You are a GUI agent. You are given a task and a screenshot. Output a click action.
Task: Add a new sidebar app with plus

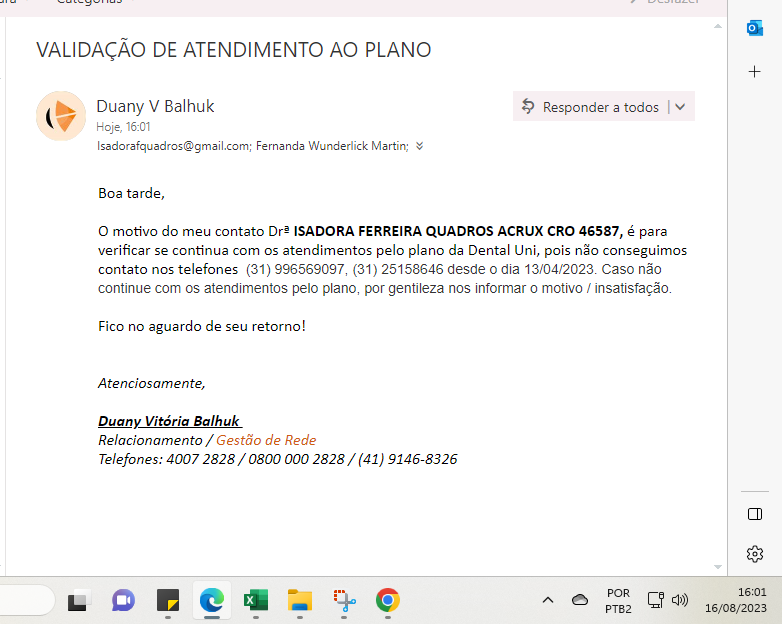coord(755,72)
